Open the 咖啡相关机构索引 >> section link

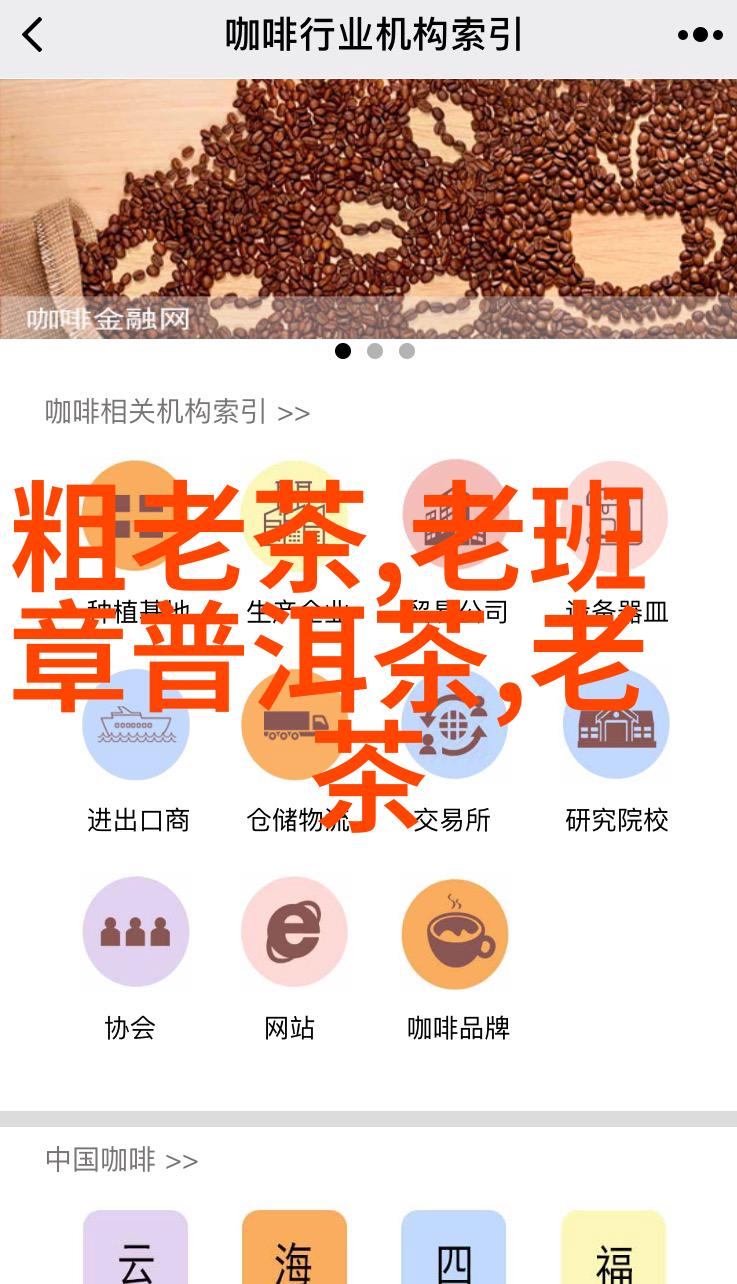(x=177, y=412)
